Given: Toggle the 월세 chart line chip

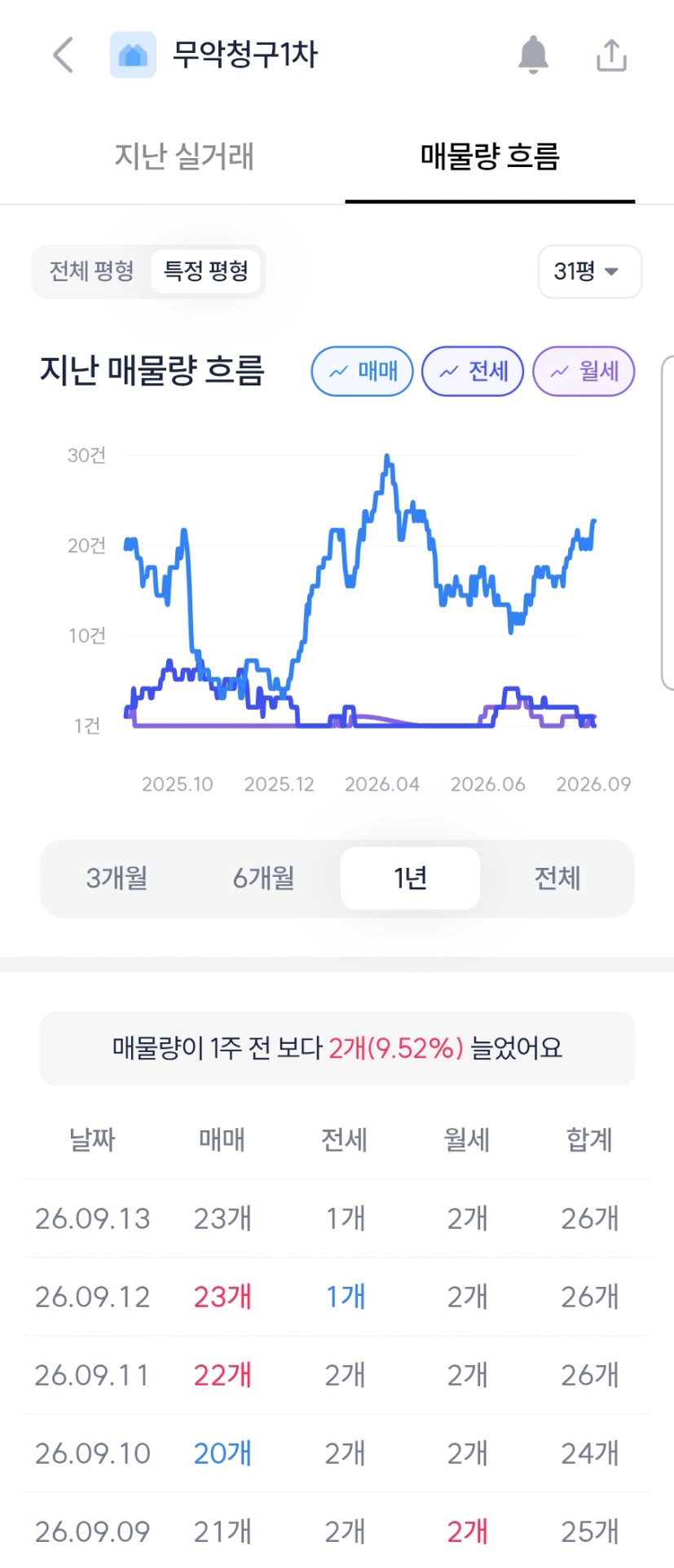Looking at the screenshot, I should point(584,372).
